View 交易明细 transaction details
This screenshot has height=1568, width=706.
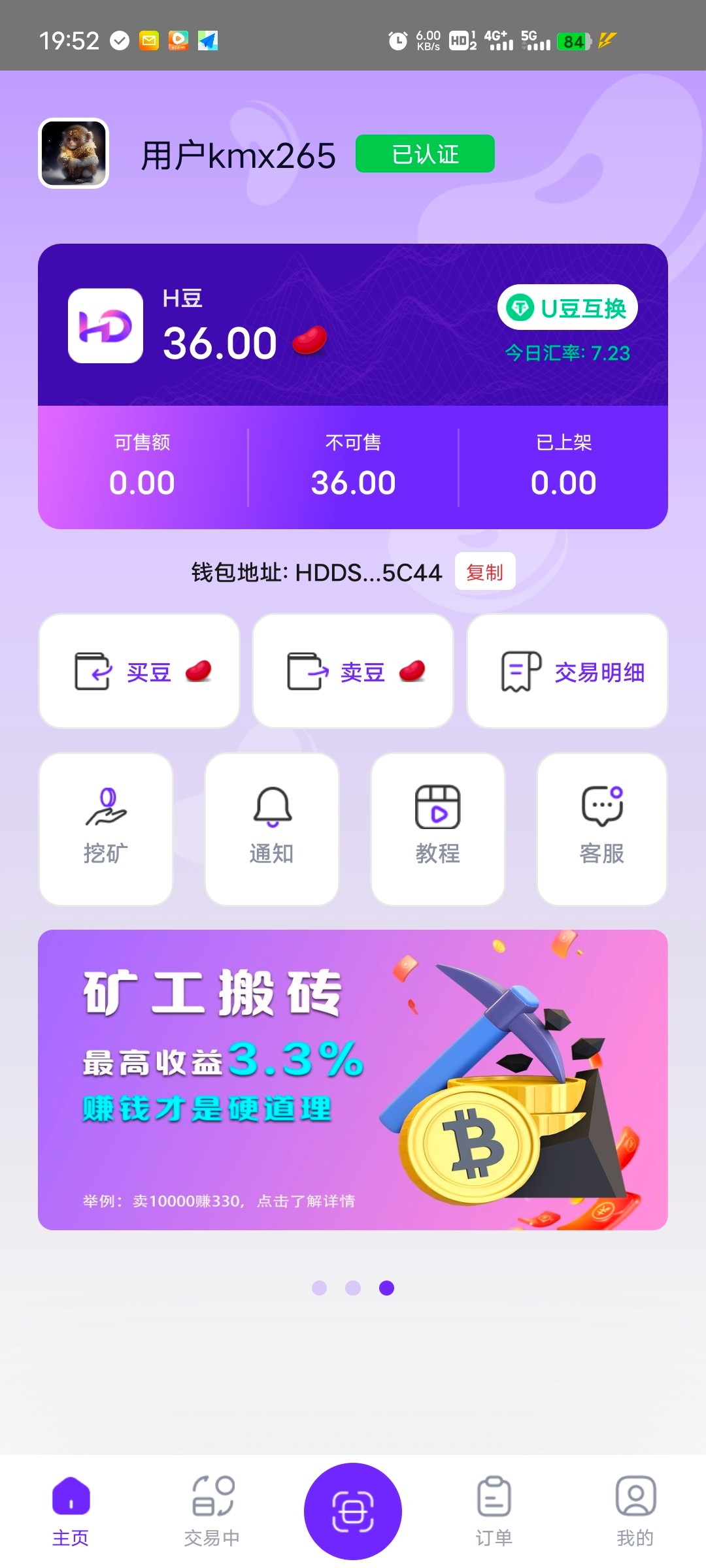(x=567, y=671)
